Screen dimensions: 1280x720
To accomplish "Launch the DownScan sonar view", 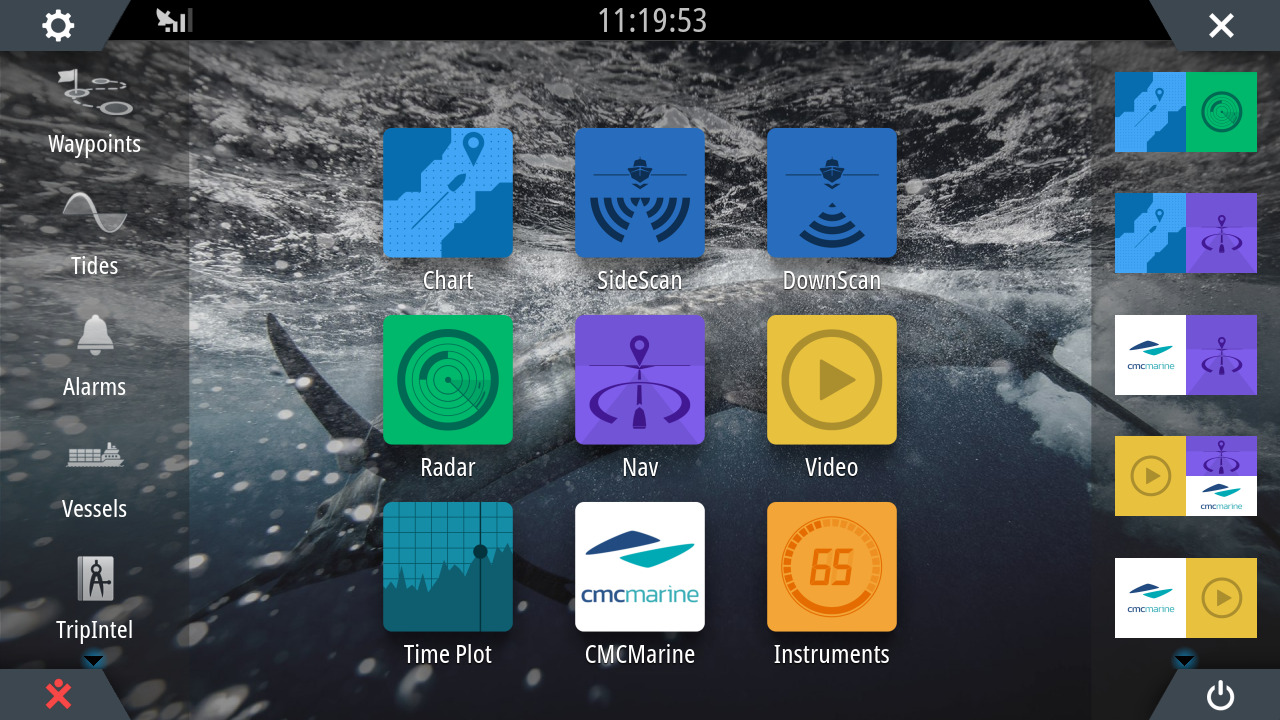I will [x=832, y=193].
